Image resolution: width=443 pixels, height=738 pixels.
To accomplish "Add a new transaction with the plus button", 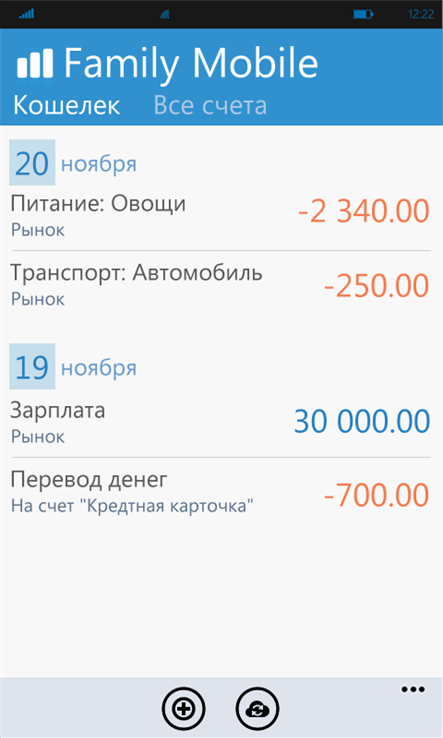I will (184, 708).
